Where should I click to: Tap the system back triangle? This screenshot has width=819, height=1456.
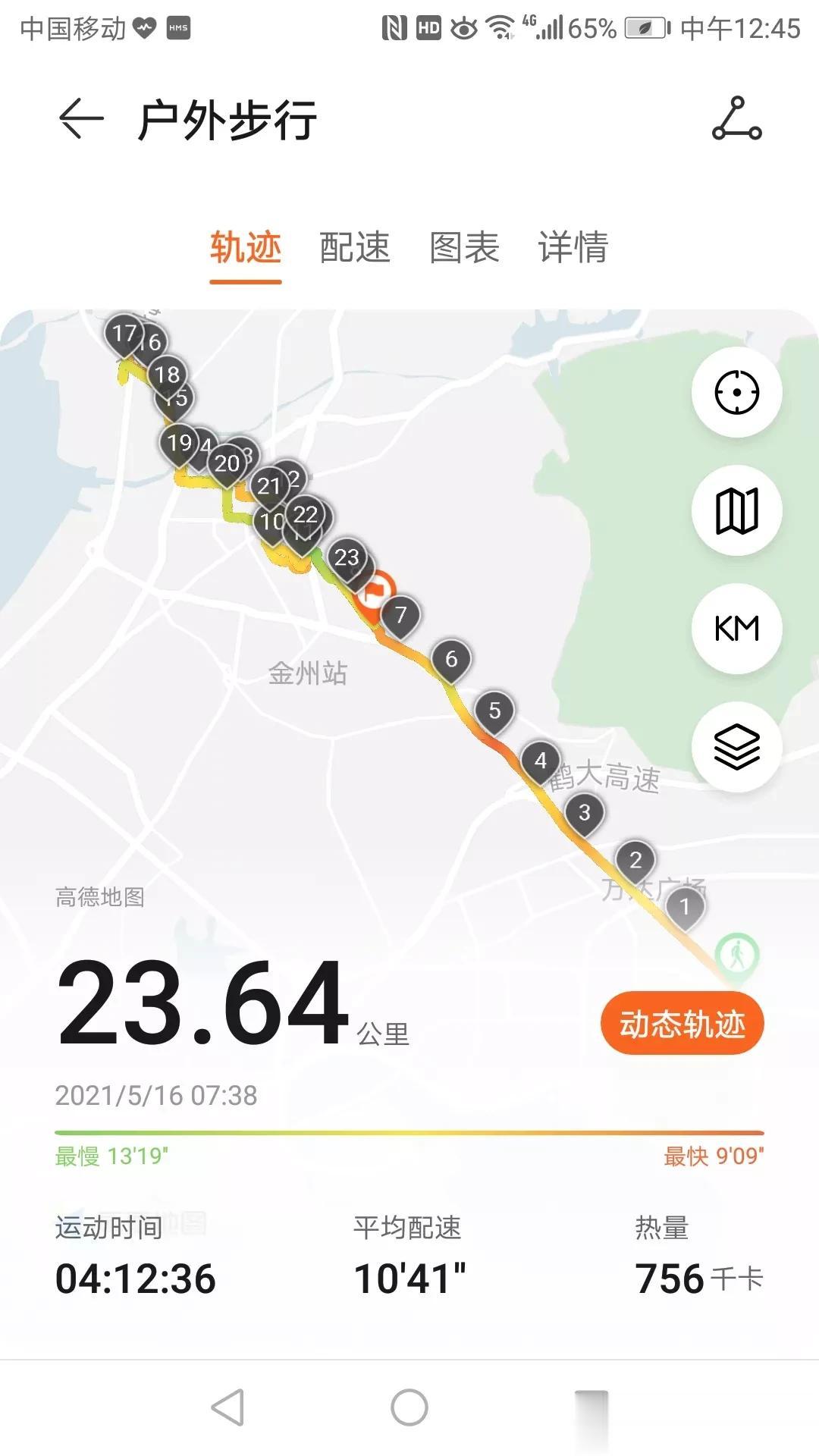point(227,1407)
